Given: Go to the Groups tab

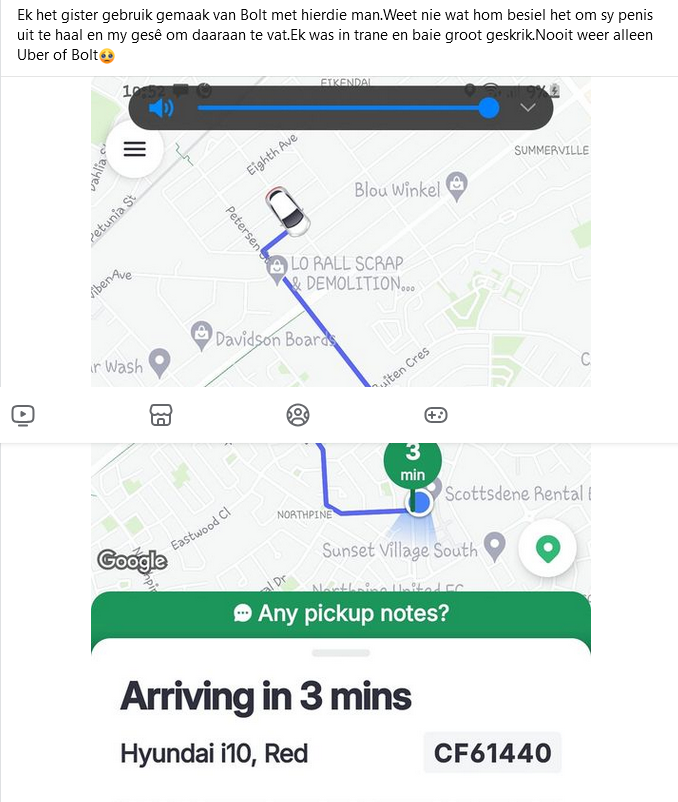Looking at the screenshot, I should [297, 415].
